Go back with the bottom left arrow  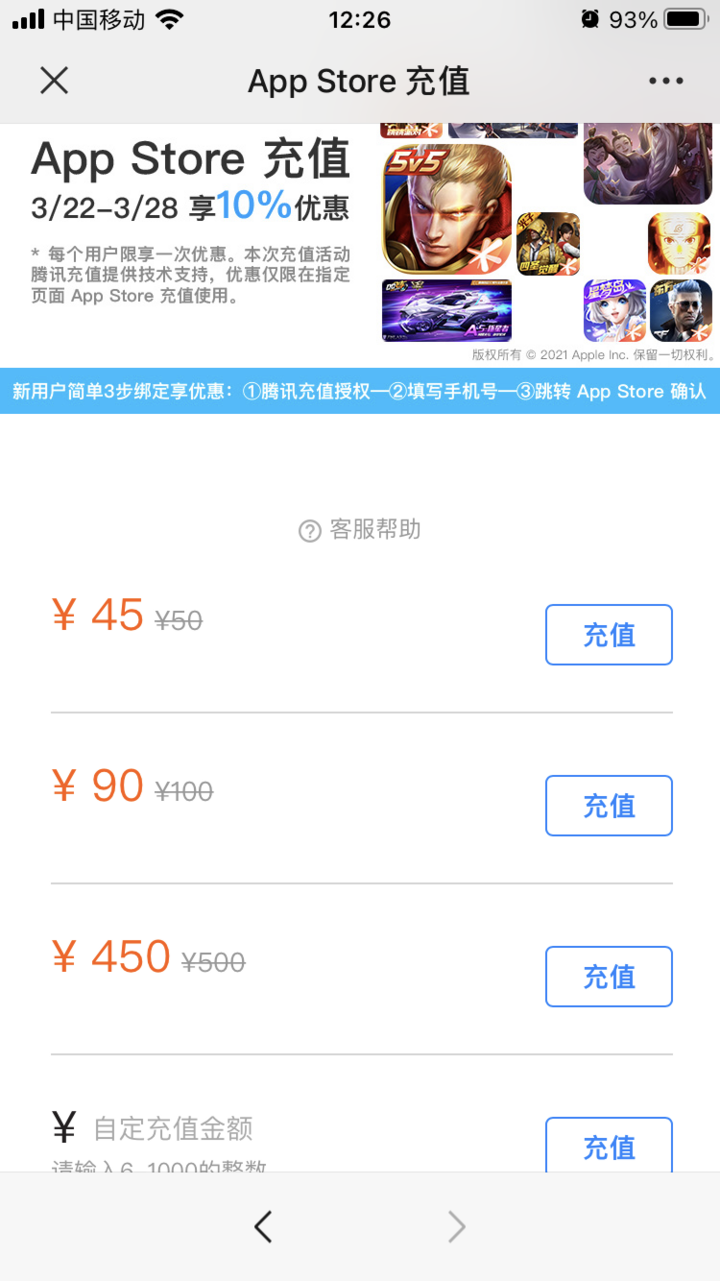[x=263, y=1226]
